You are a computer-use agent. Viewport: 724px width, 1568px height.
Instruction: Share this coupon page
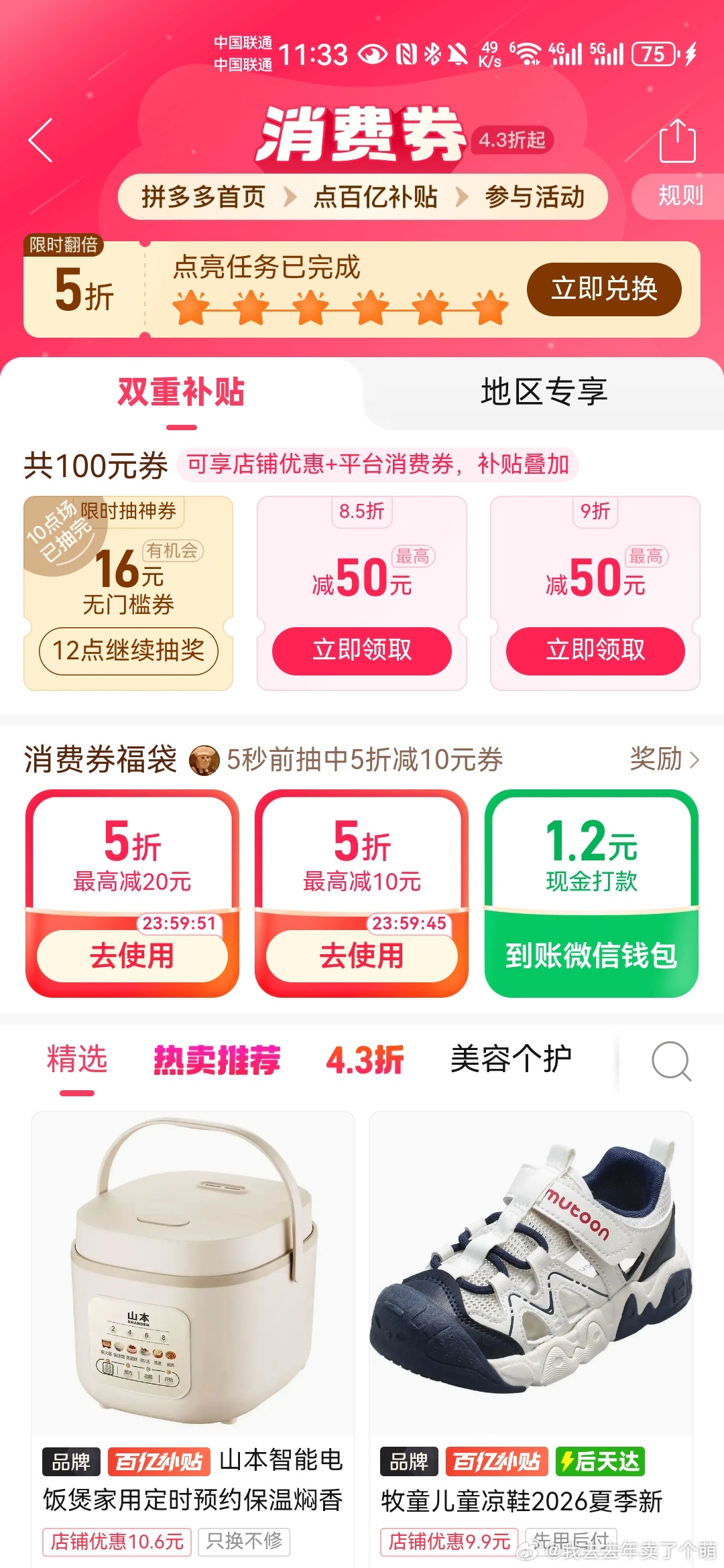click(x=677, y=141)
